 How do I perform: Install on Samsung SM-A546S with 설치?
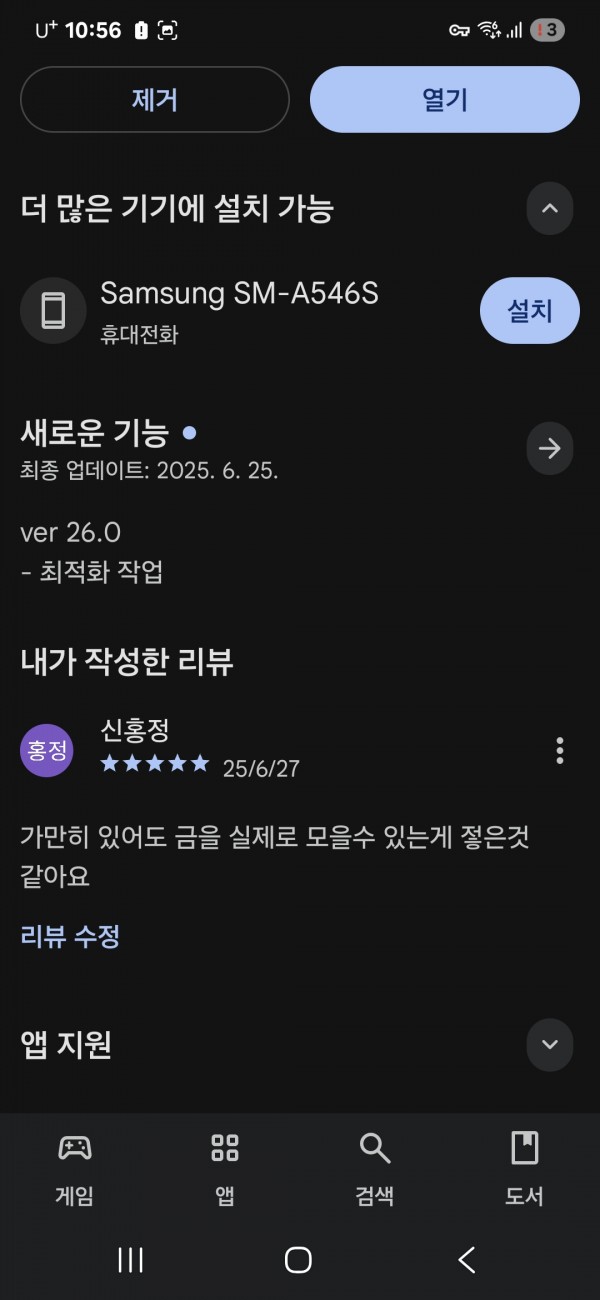pyautogui.click(x=530, y=311)
